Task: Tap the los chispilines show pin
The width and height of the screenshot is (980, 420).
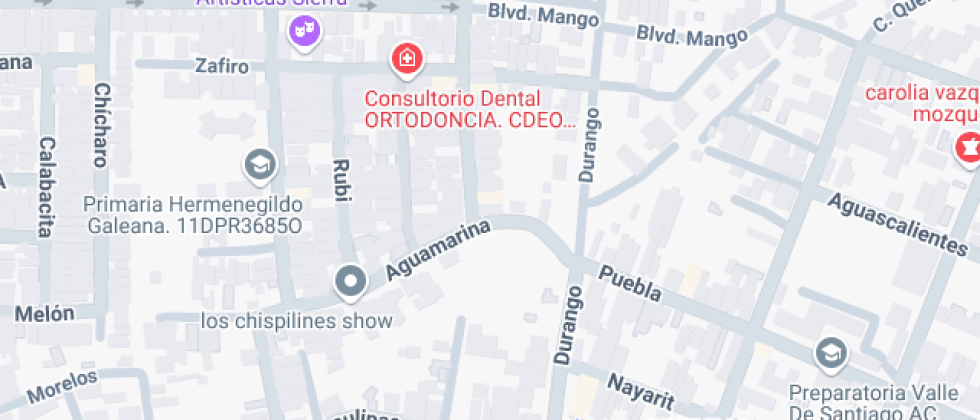Action: pyautogui.click(x=350, y=283)
